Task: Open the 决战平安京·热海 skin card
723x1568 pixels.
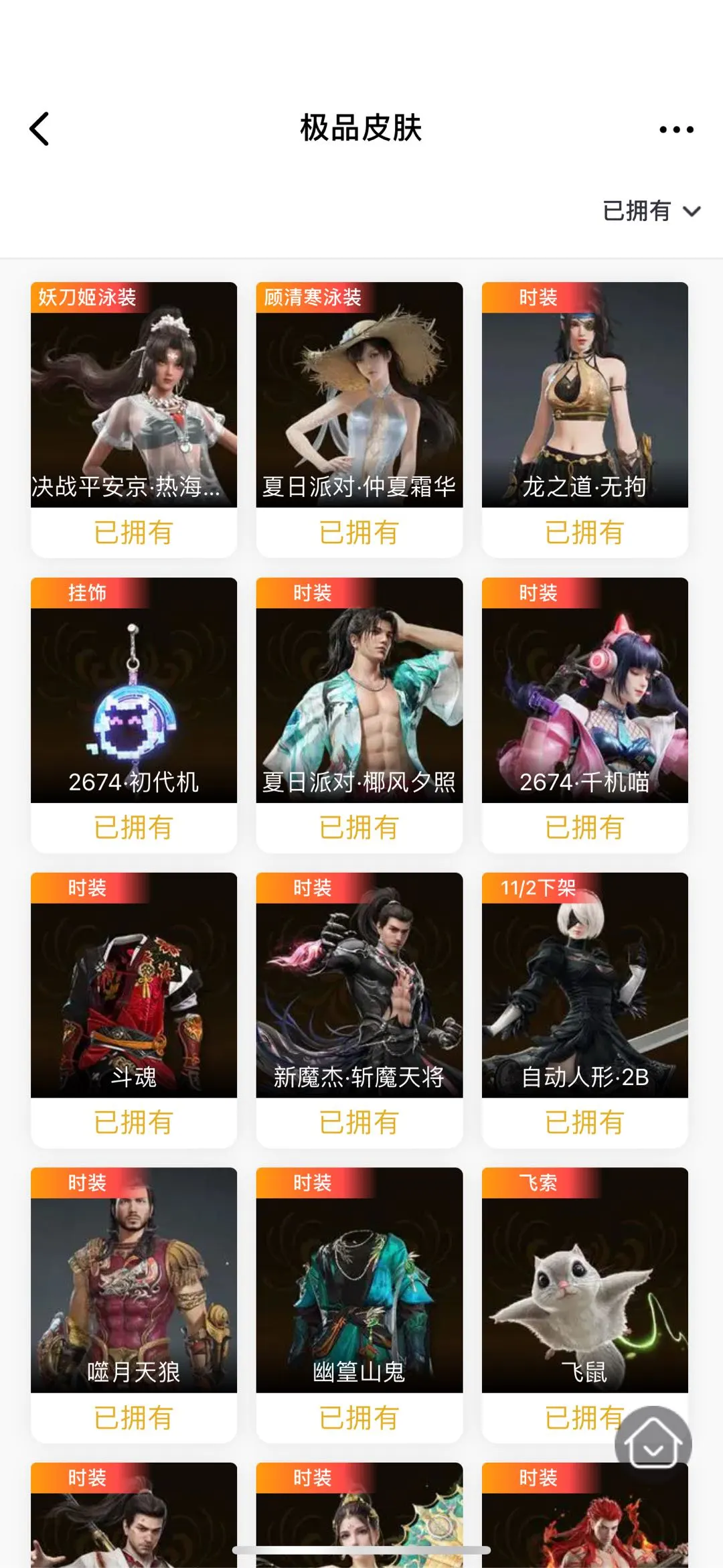Action: click(x=134, y=395)
